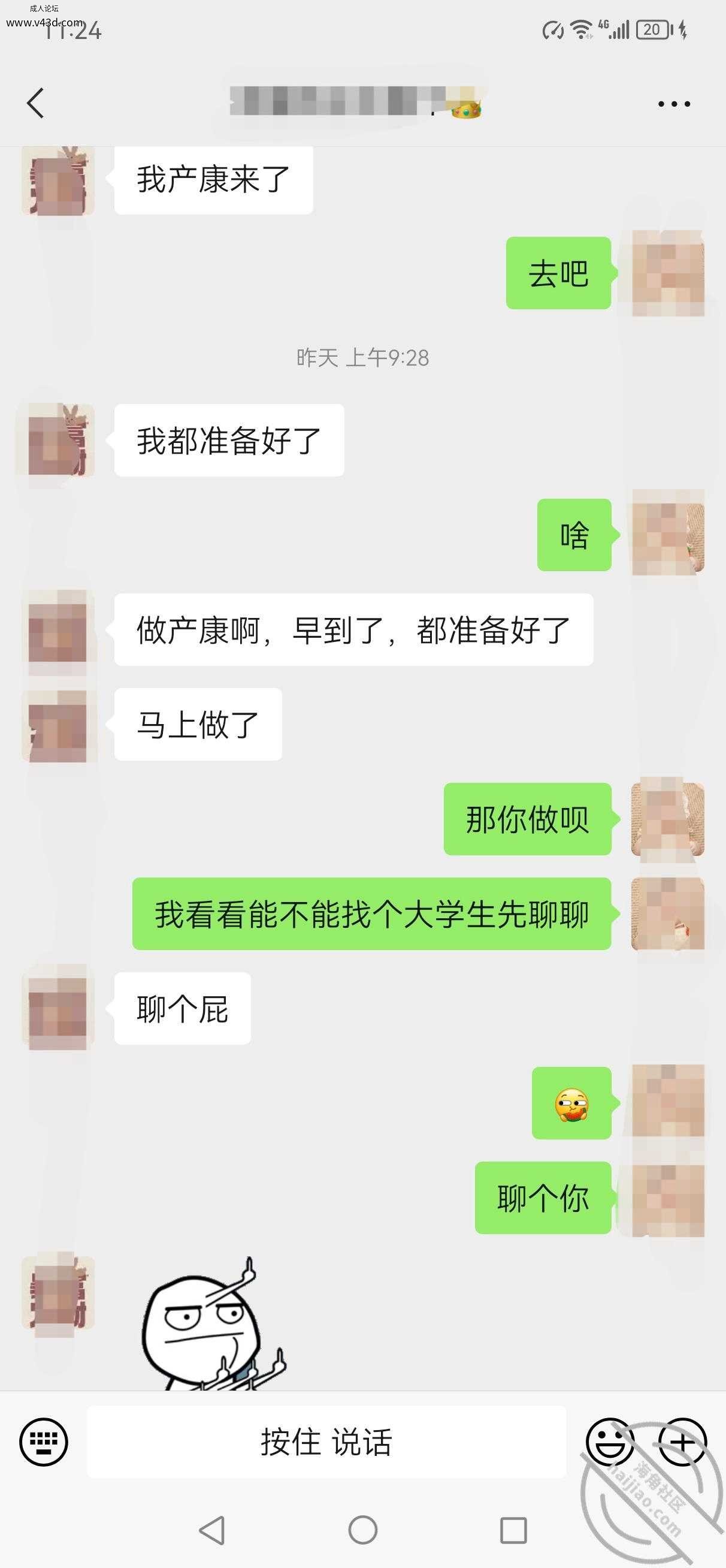Open the emoji sticker panel
This screenshot has width=726, height=1568.
click(x=609, y=1442)
